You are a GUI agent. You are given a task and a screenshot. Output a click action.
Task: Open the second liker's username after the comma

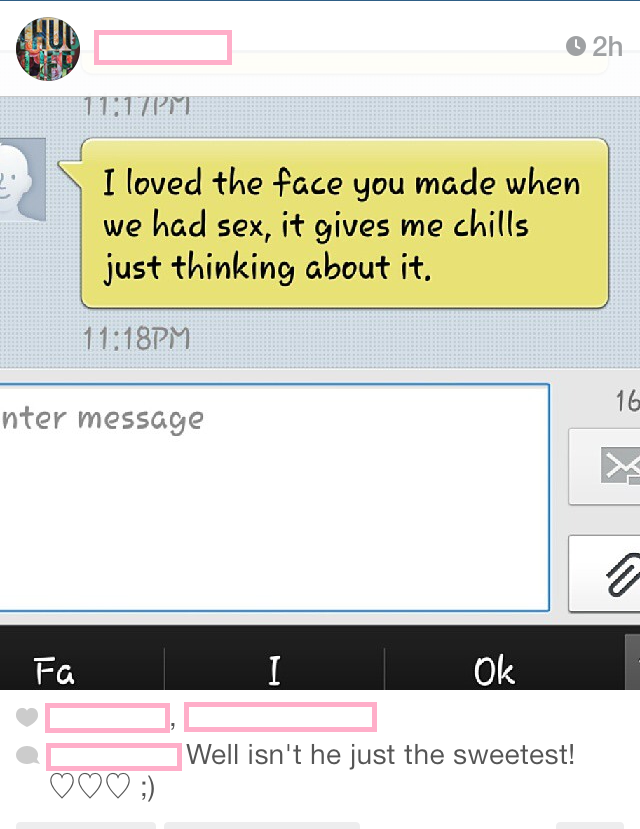coord(280,718)
